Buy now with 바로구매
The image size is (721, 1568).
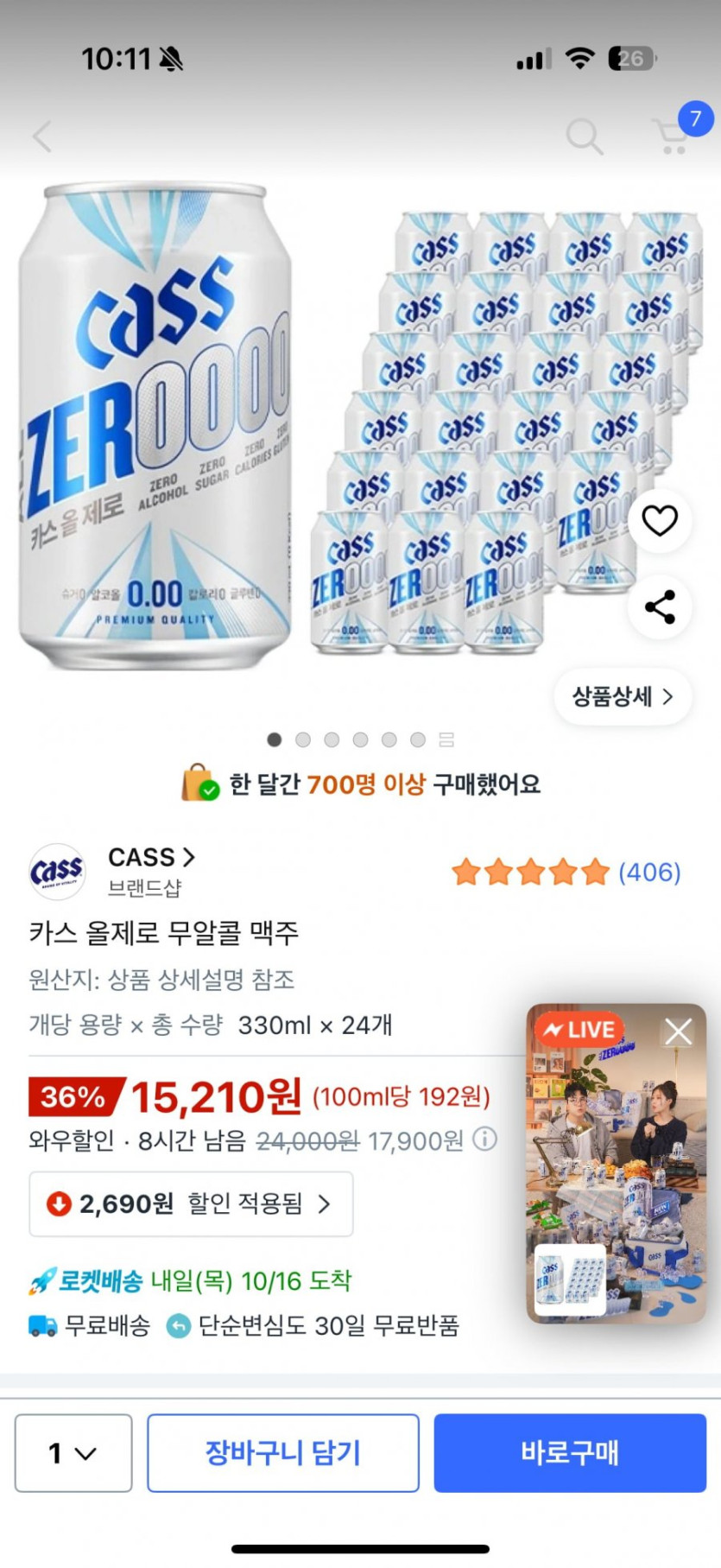pyautogui.click(x=570, y=1453)
